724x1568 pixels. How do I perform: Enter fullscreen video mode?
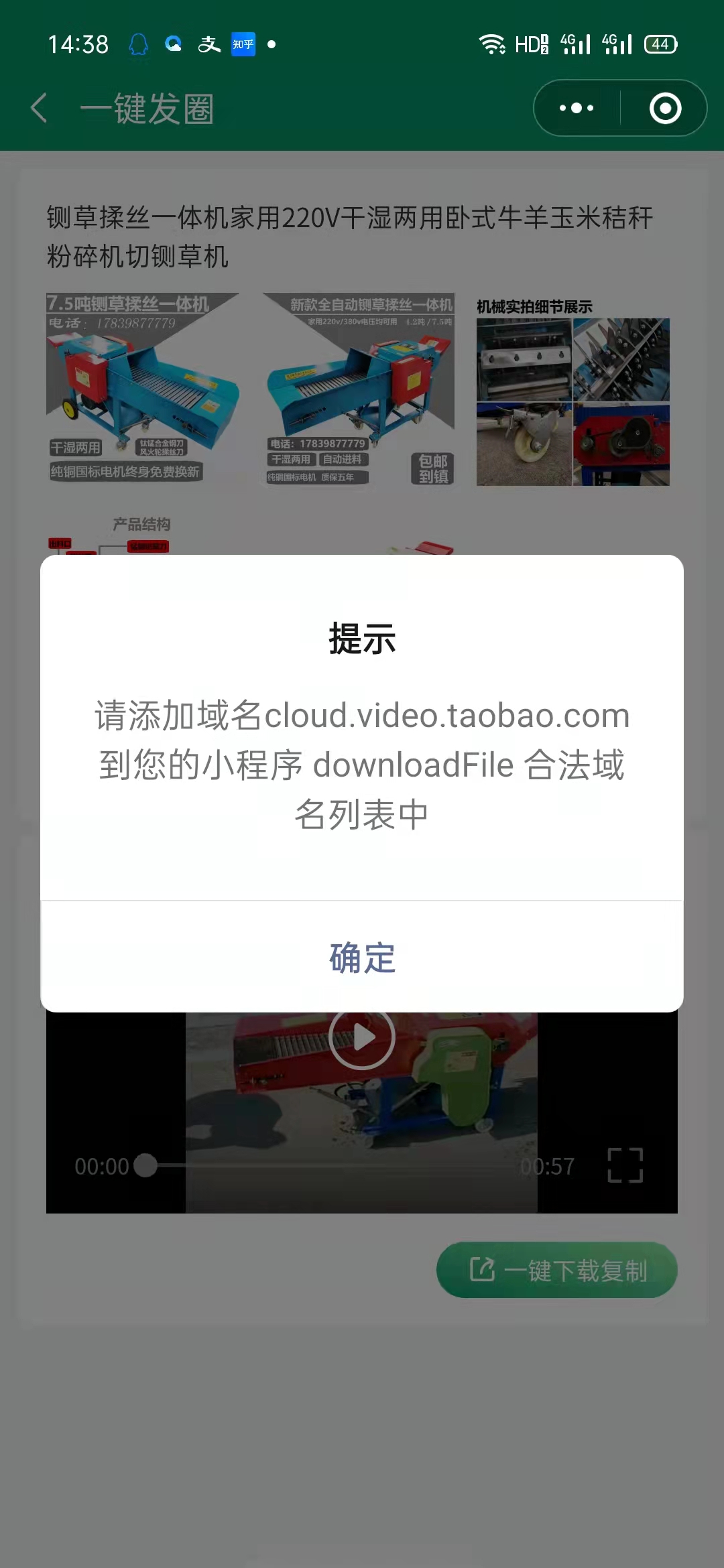[625, 1165]
